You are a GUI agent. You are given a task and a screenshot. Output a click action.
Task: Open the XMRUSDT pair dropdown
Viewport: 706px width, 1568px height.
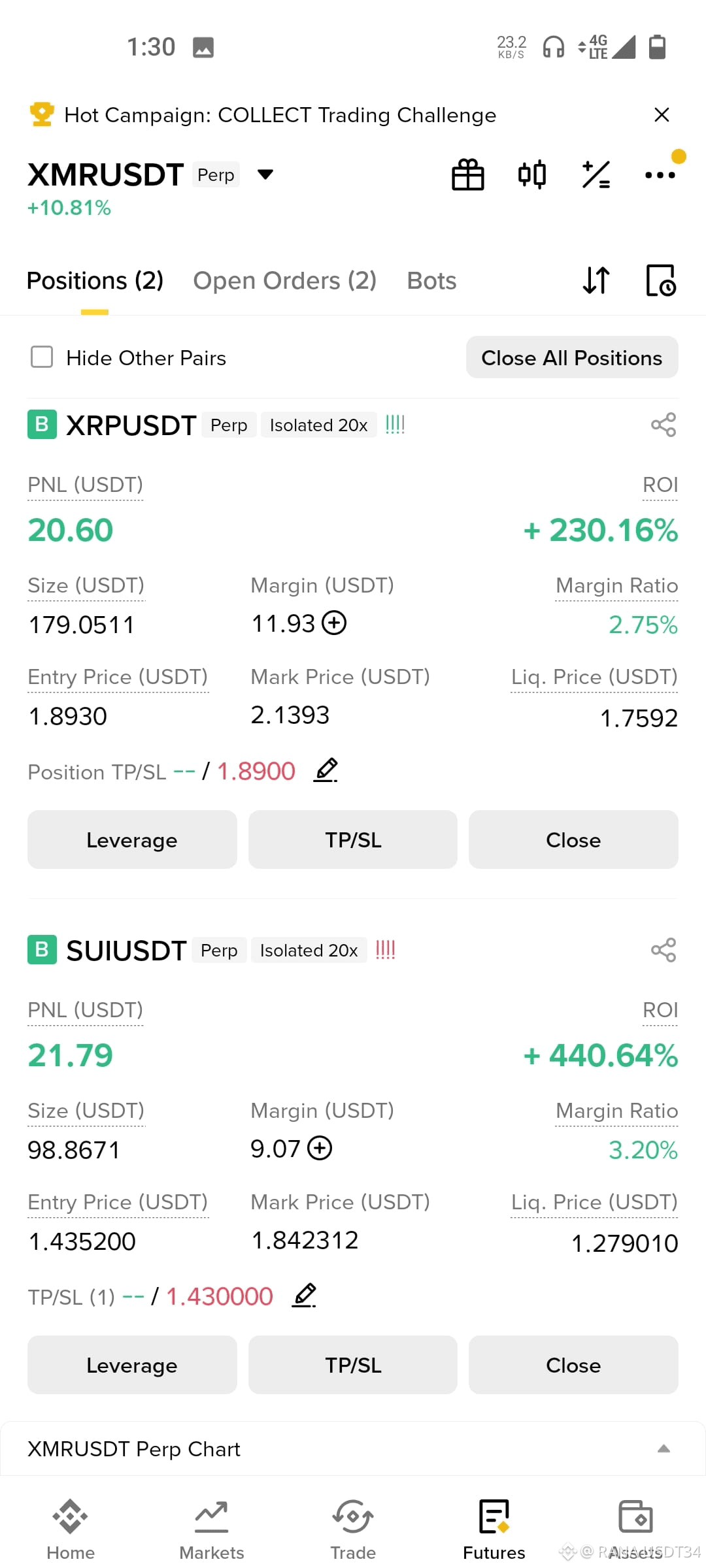pos(265,174)
